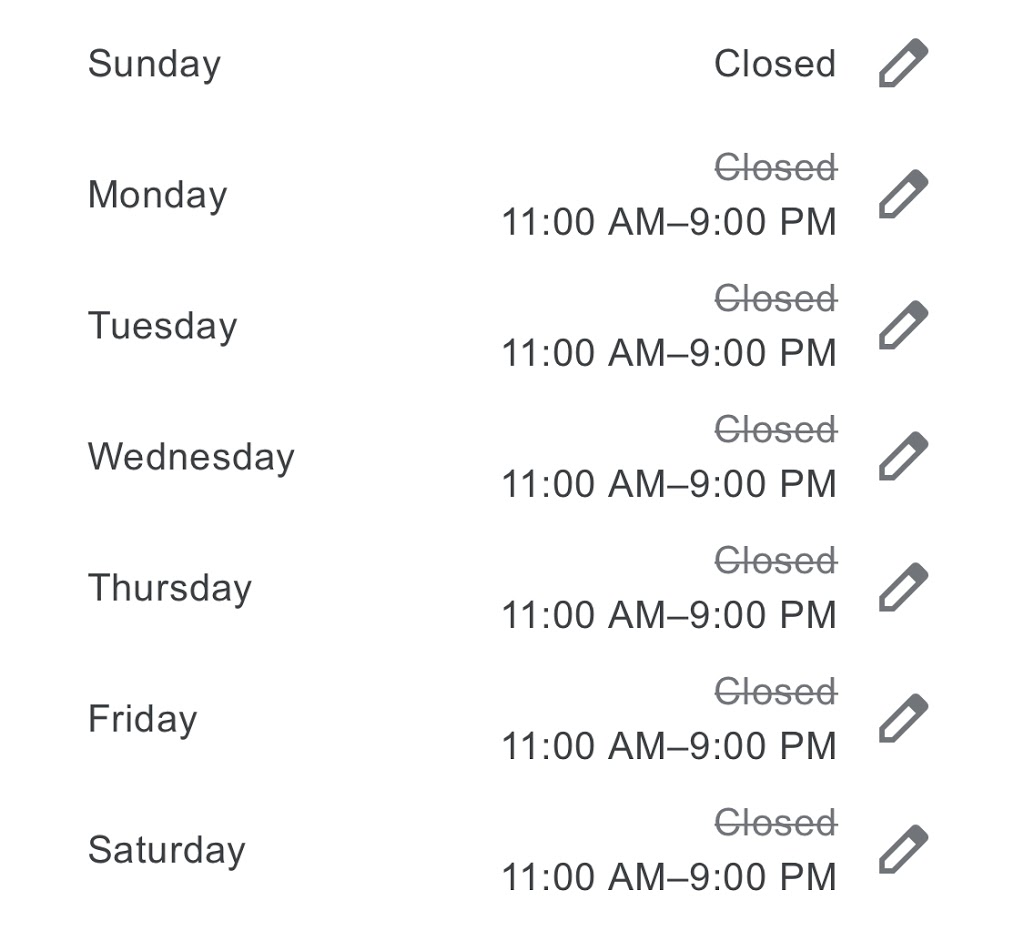Modify Saturday's hours with the pencil
Viewport: 1024px width, 931px height.
903,849
